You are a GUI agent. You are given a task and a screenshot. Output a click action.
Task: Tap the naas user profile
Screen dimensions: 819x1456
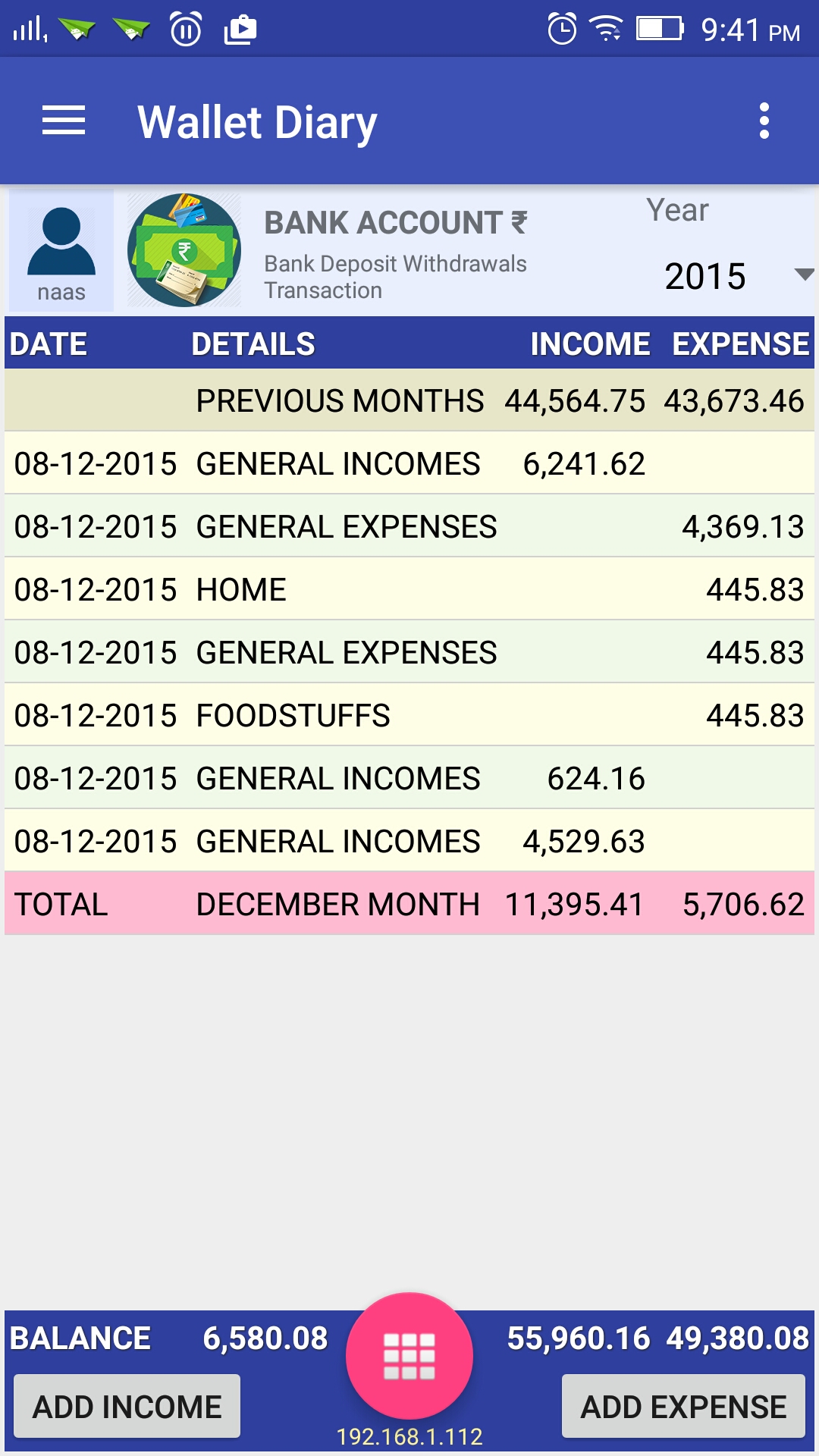pyautogui.click(x=61, y=251)
